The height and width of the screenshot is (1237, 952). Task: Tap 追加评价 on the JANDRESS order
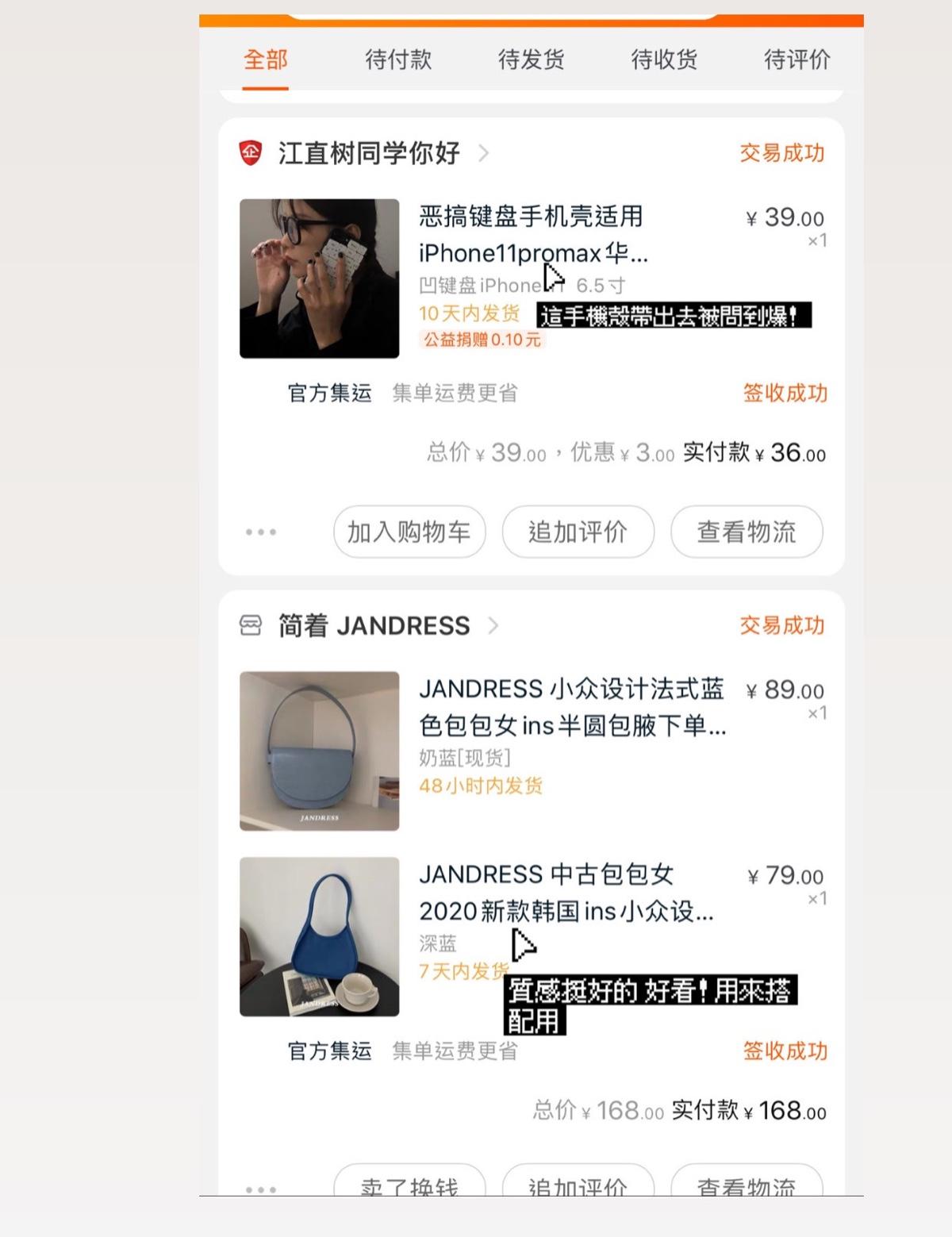point(578,1184)
